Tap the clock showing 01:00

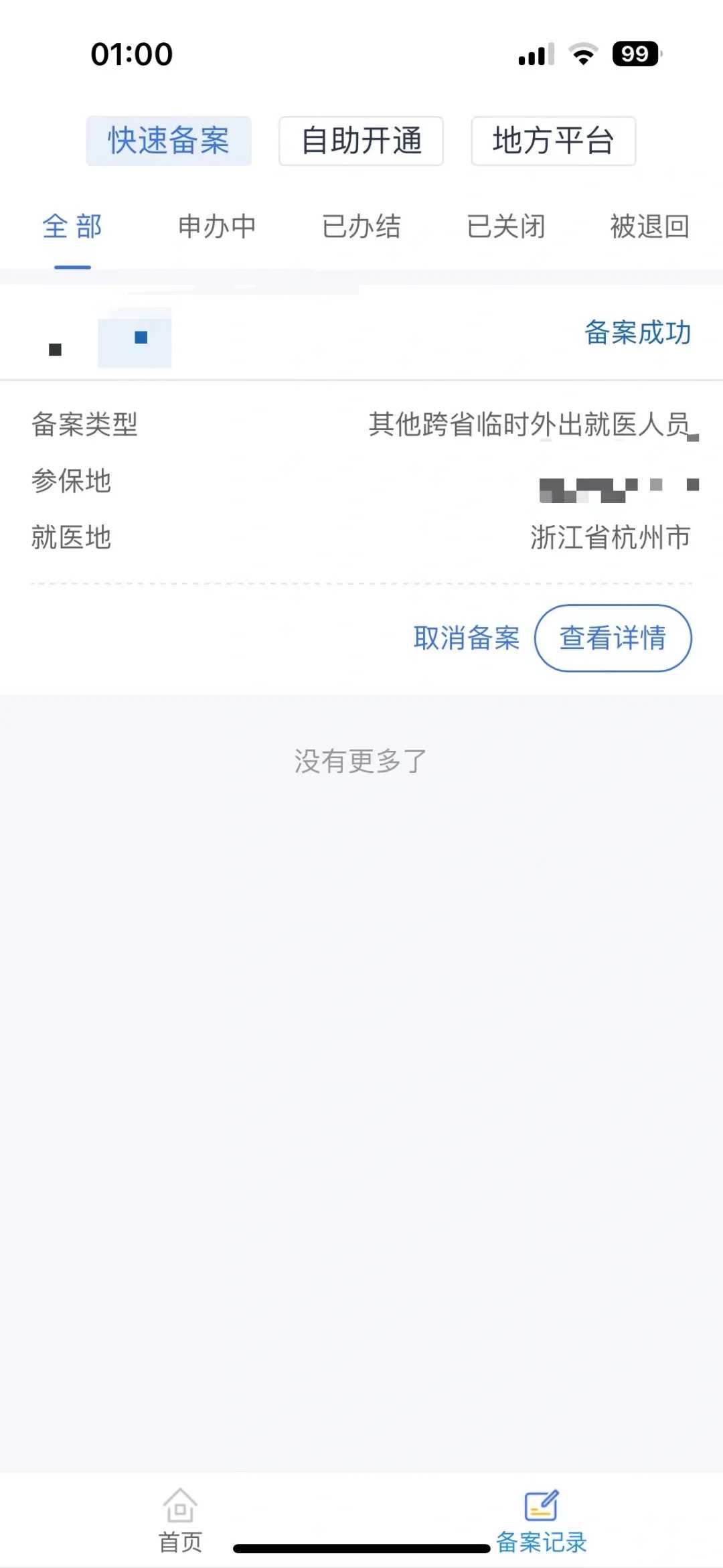click(x=131, y=55)
